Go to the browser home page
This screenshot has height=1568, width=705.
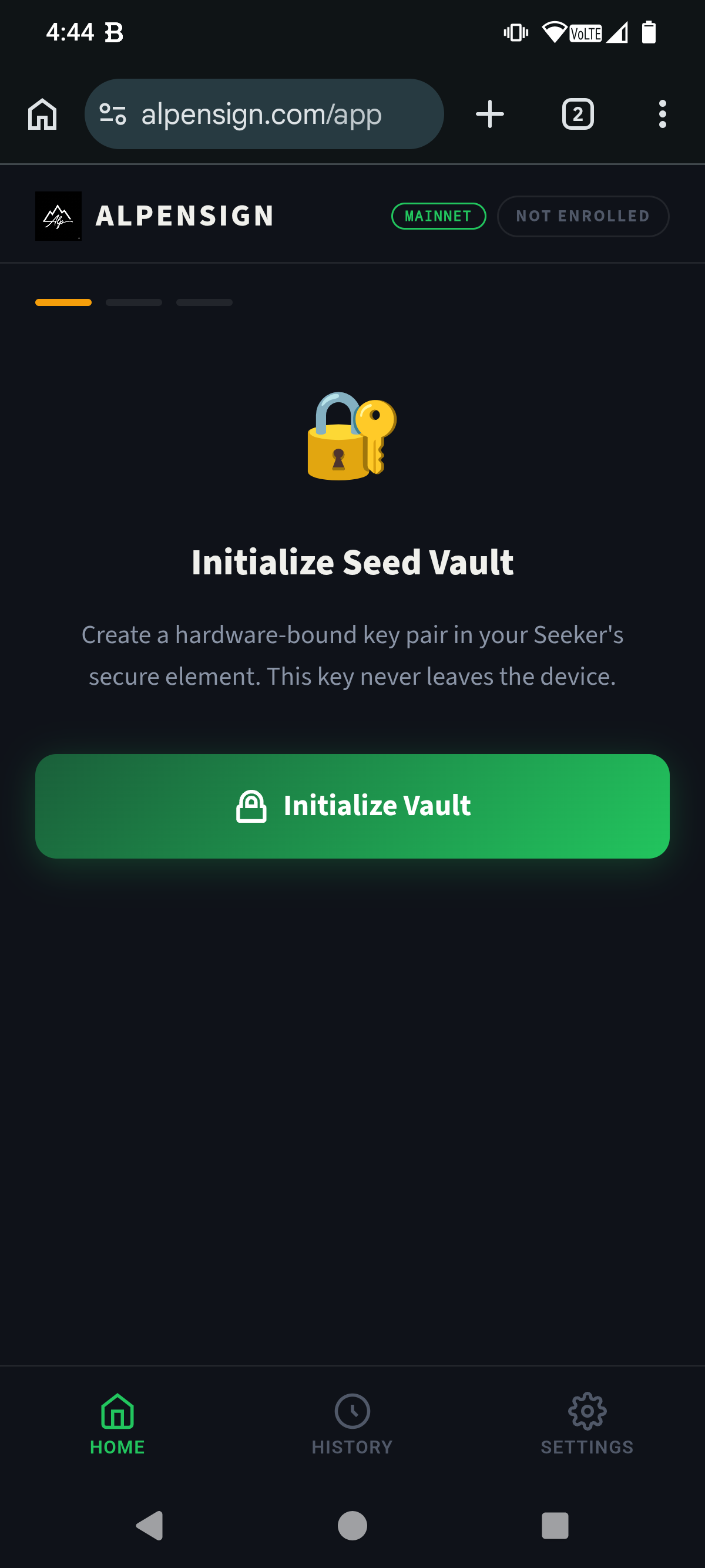point(43,114)
